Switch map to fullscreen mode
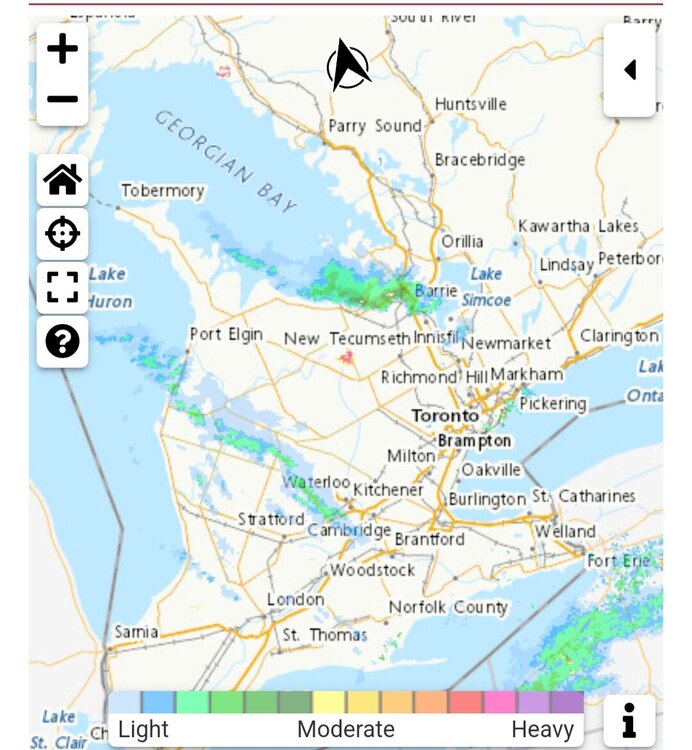Screen dimensions: 692x750 pos(62,287)
